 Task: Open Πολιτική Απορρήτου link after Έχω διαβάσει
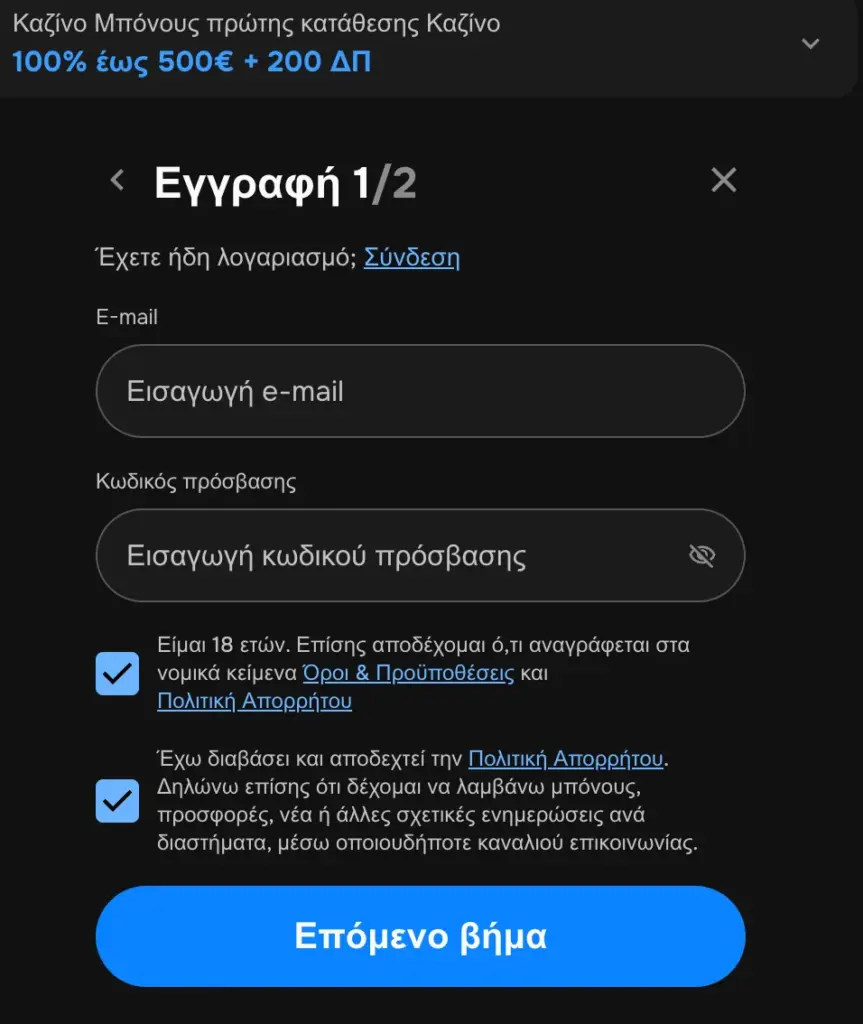(565, 758)
